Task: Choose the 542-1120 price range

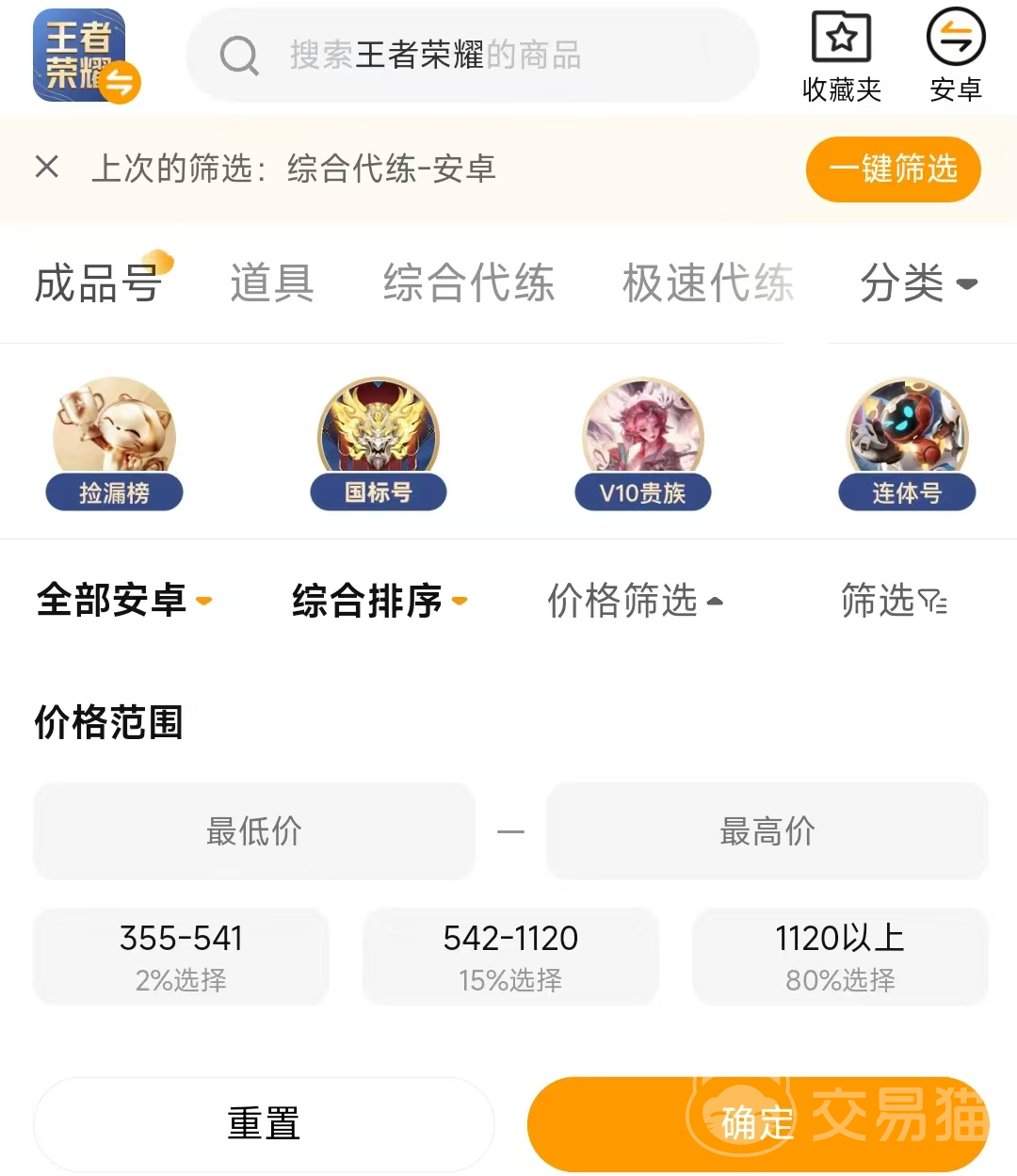Action: coord(510,956)
